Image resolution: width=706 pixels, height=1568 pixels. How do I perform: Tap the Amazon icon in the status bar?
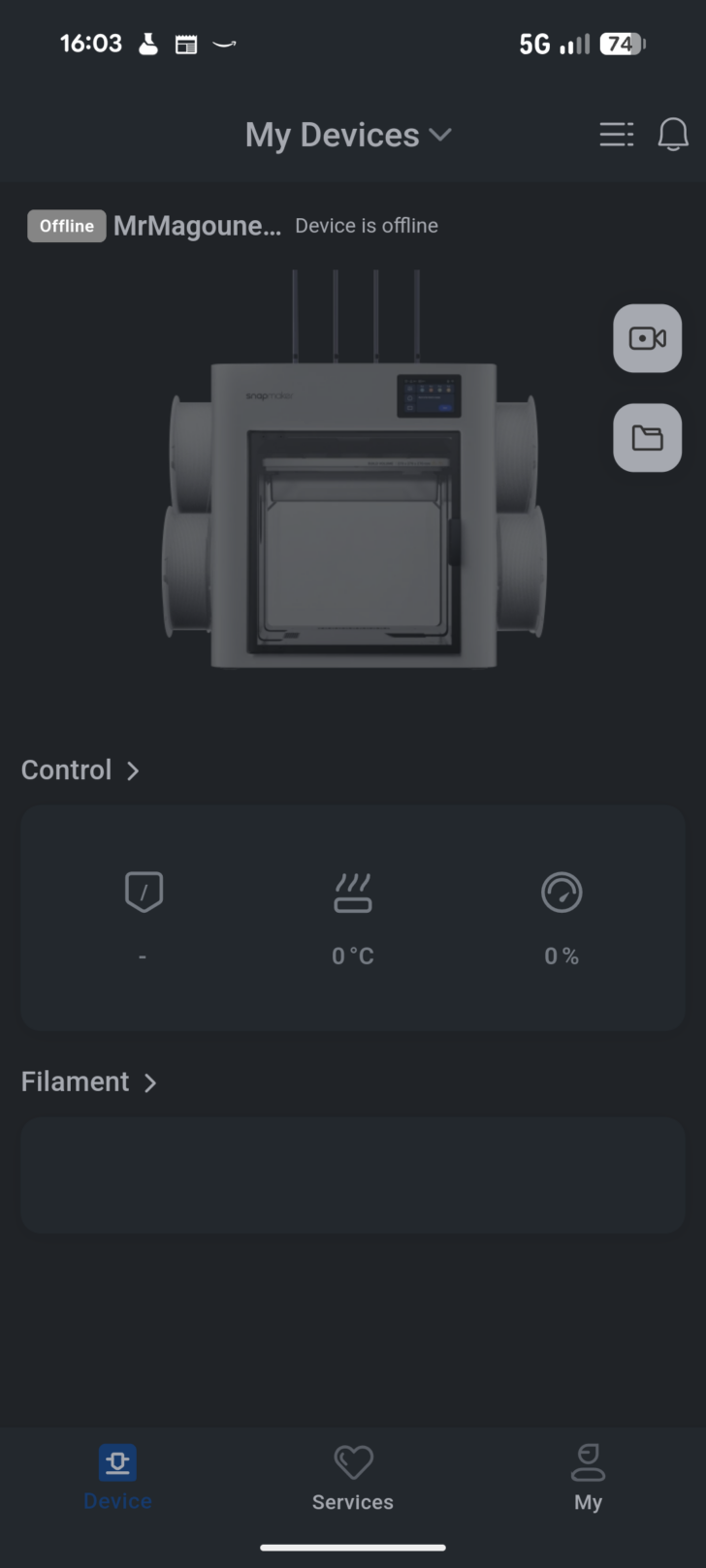(224, 44)
